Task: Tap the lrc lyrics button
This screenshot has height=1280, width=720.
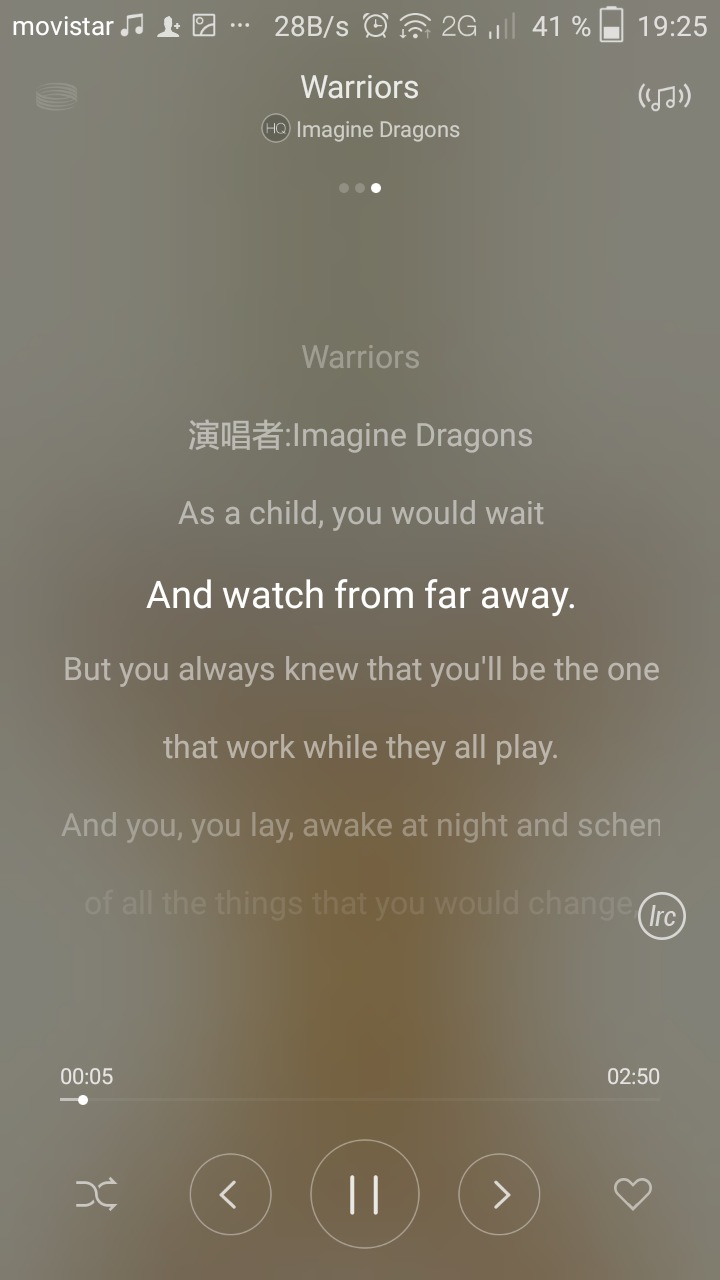Action: pos(662,916)
